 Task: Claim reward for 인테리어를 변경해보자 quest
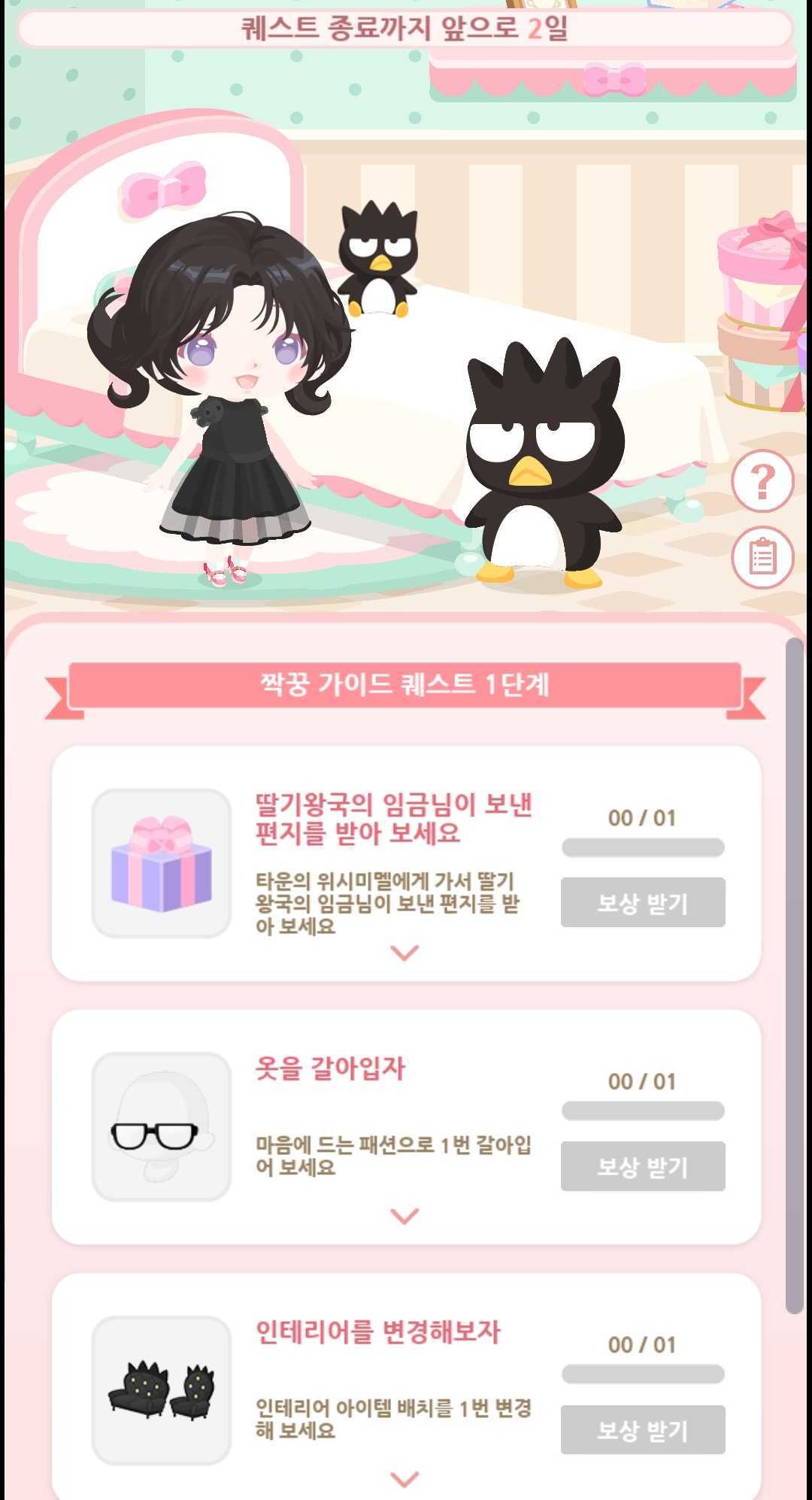643,1429
